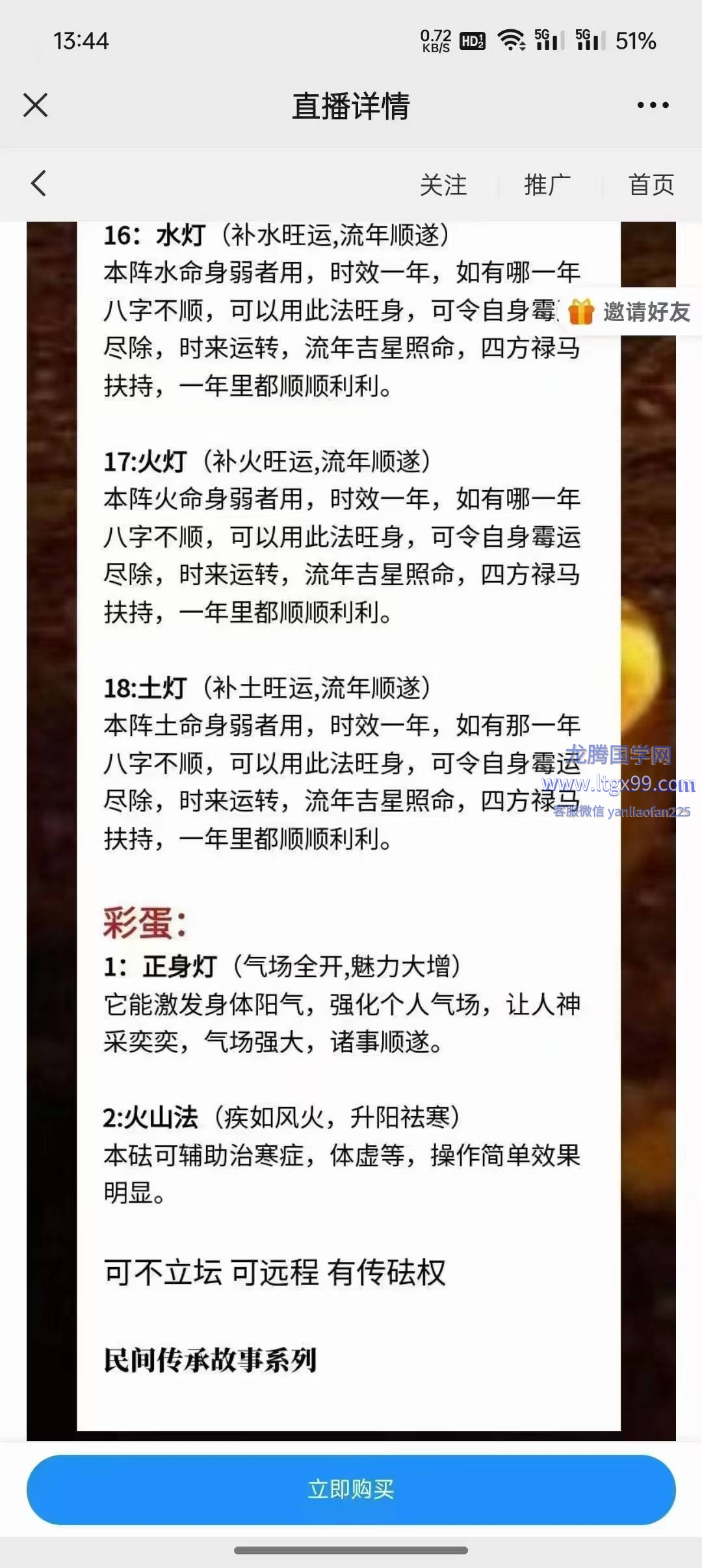Open the three-dot overflow menu
The image size is (702, 1568).
click(x=653, y=105)
